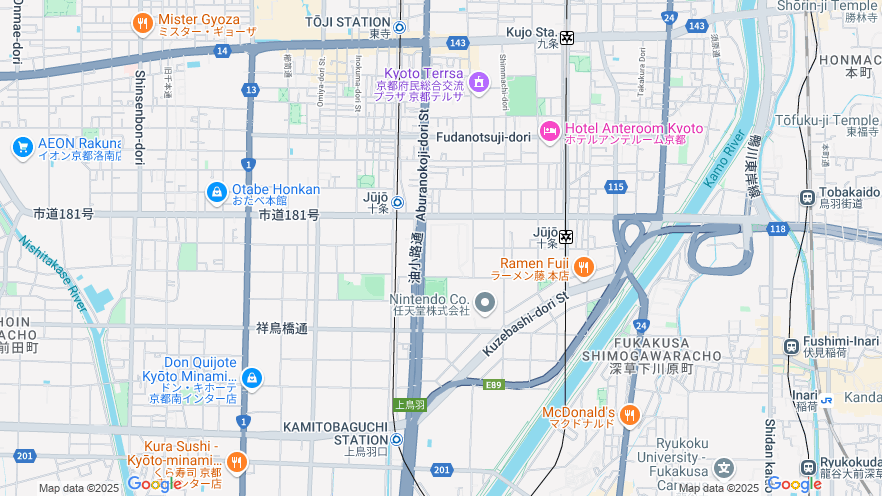882x496 pixels.
Task: Open the Don Quijote Kyoto Minami pin
Action: pyautogui.click(x=252, y=378)
